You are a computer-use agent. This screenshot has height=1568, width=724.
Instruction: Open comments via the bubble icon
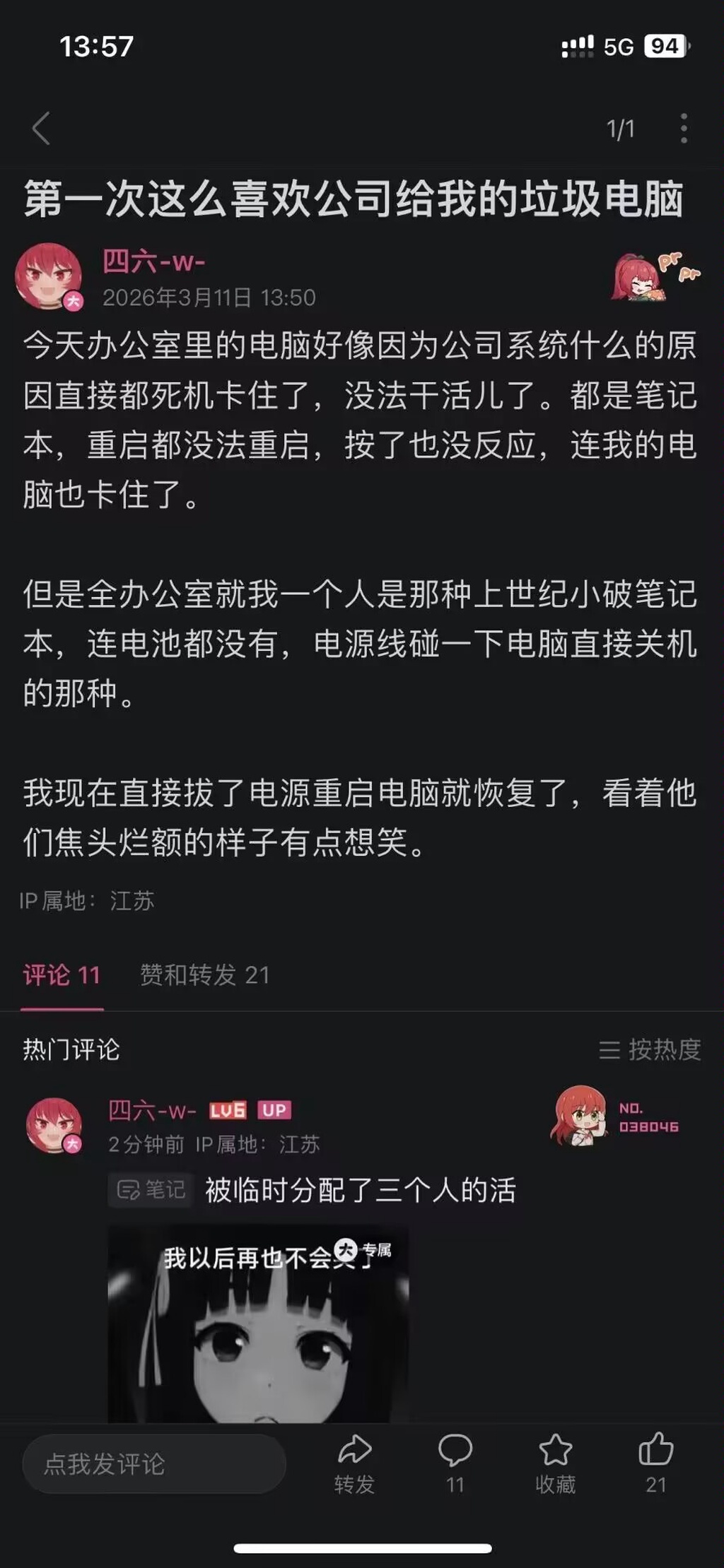(455, 1463)
